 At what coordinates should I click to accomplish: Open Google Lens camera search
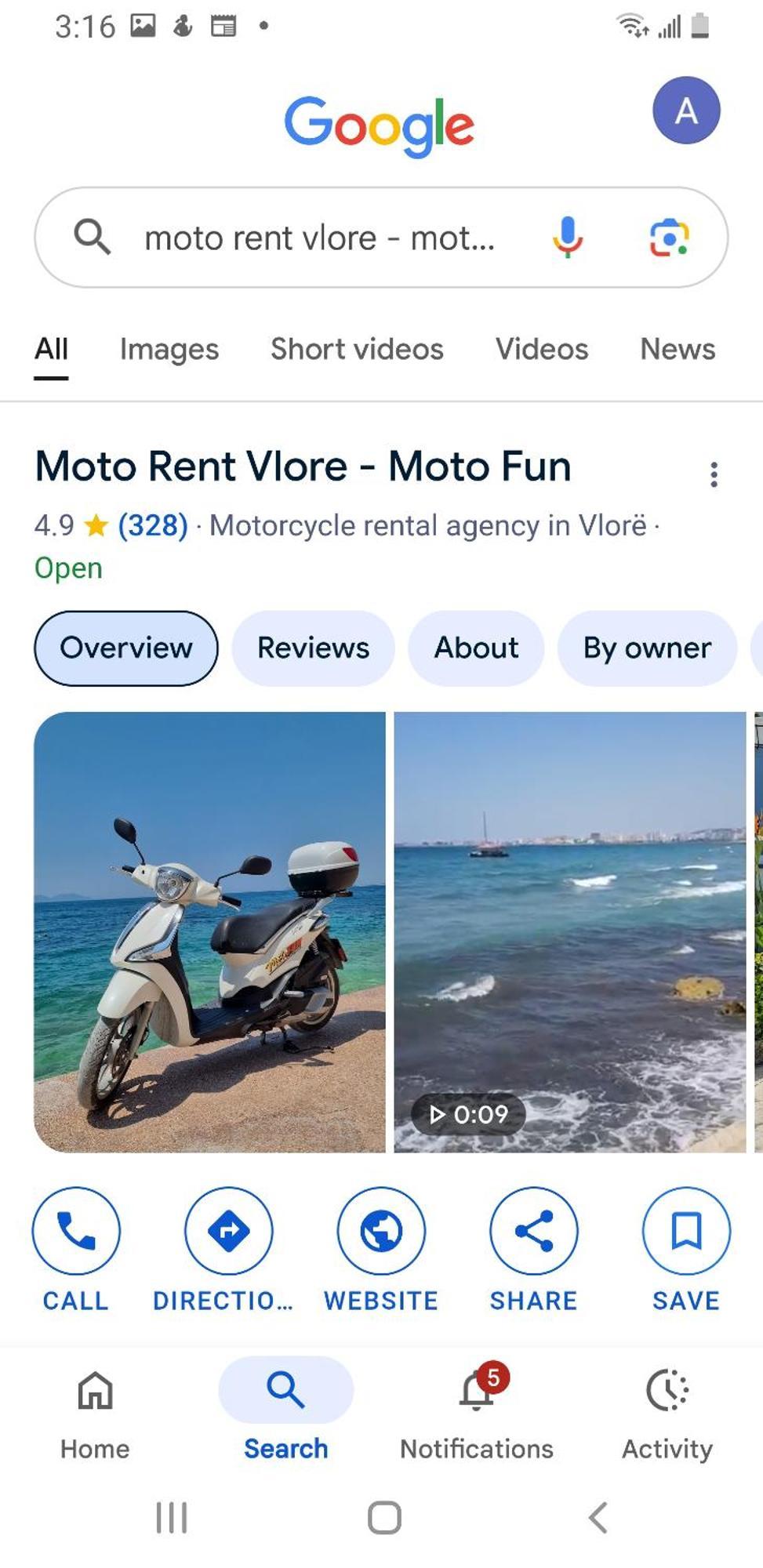(x=669, y=238)
